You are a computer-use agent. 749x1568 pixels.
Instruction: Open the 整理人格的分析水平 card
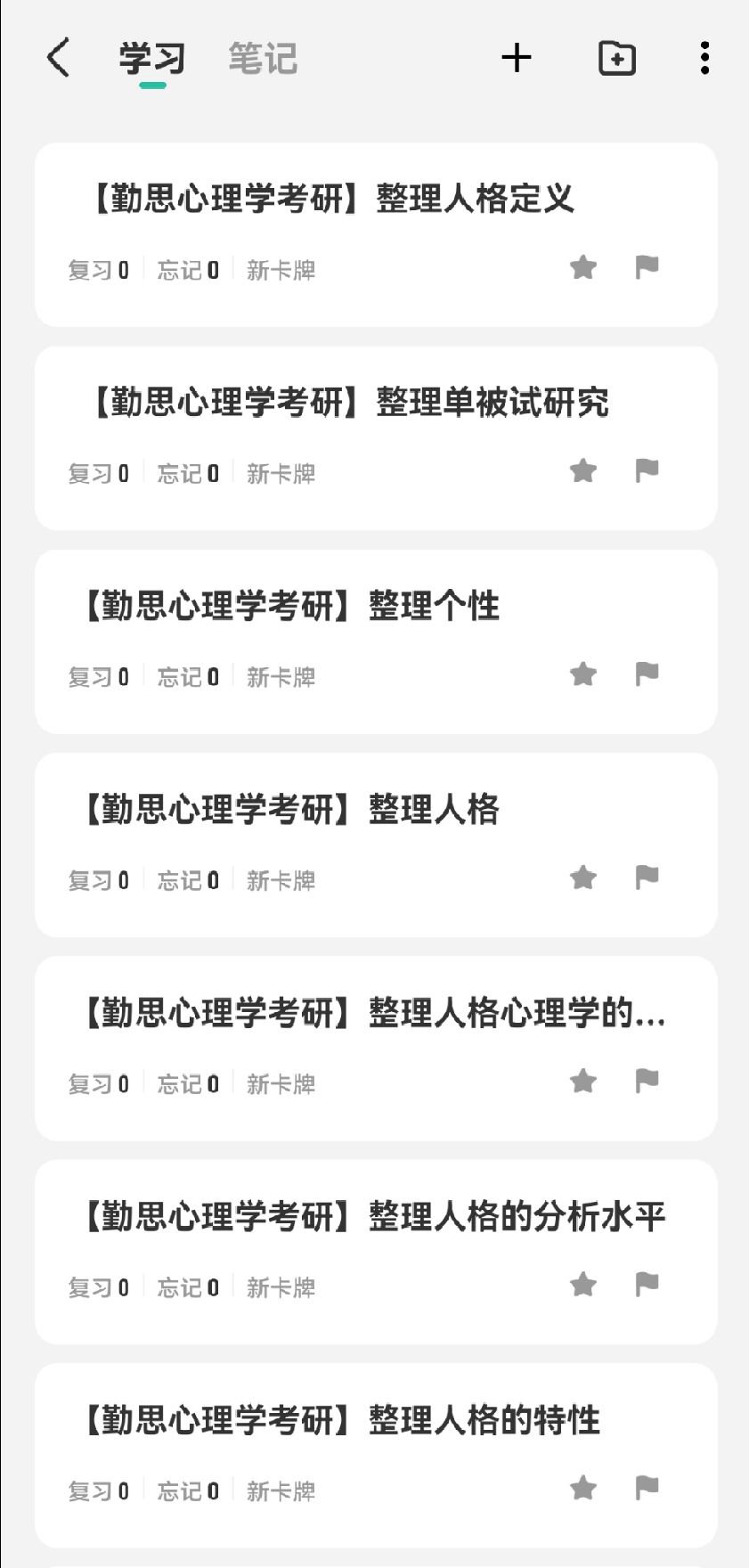pyautogui.click(x=376, y=1252)
